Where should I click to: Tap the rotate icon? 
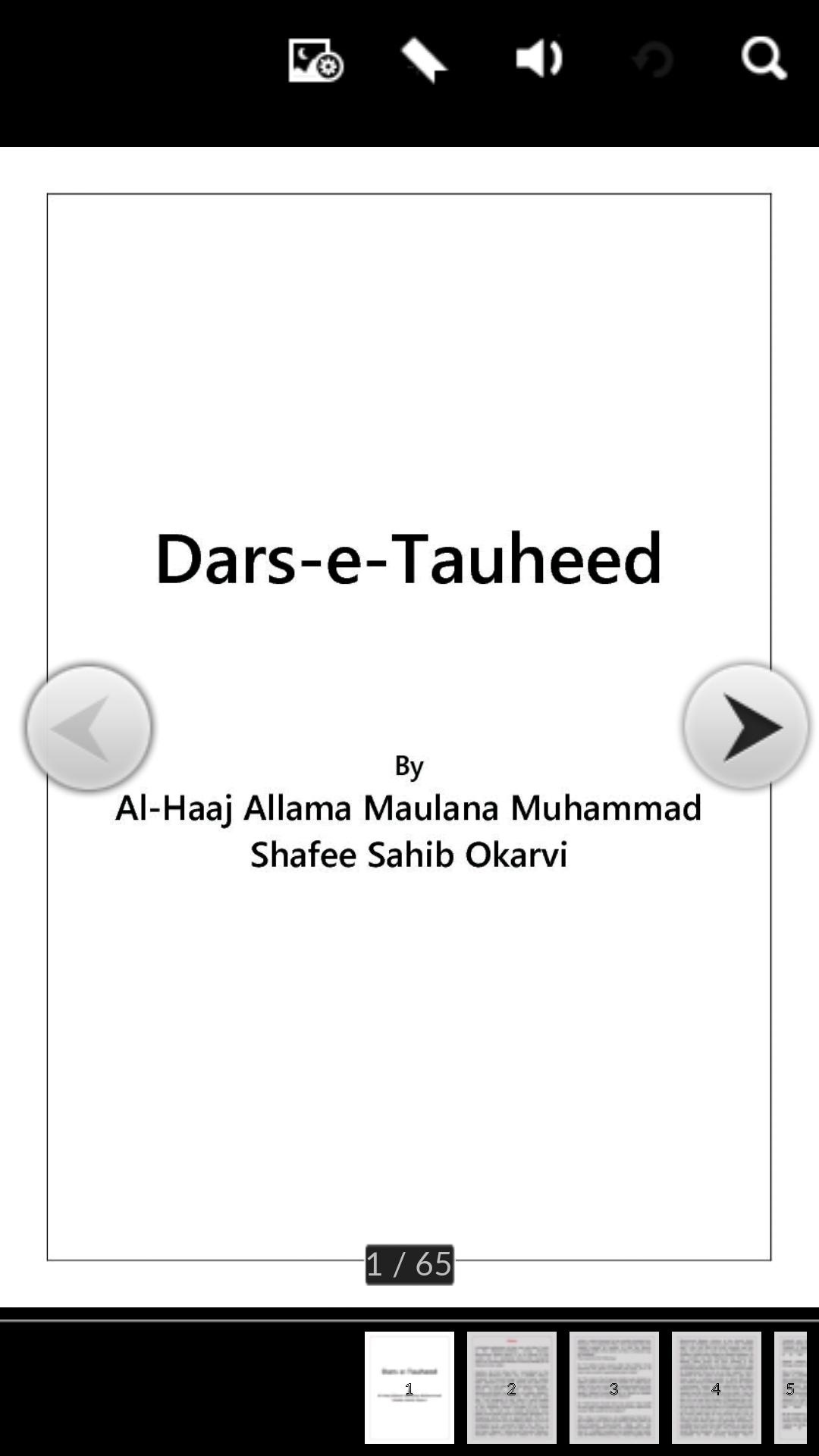pos(651,59)
